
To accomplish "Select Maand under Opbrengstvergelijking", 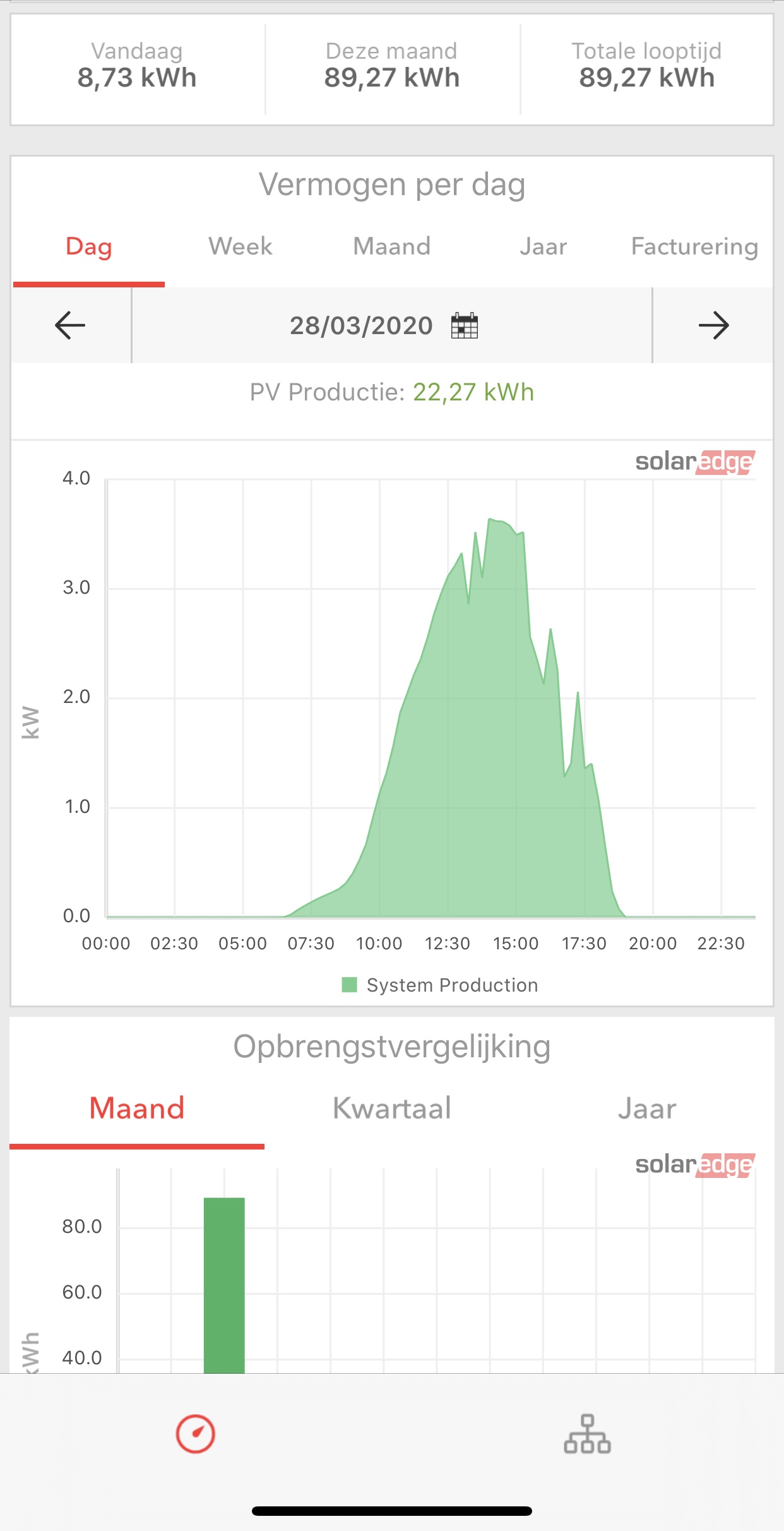I will tap(137, 1108).
